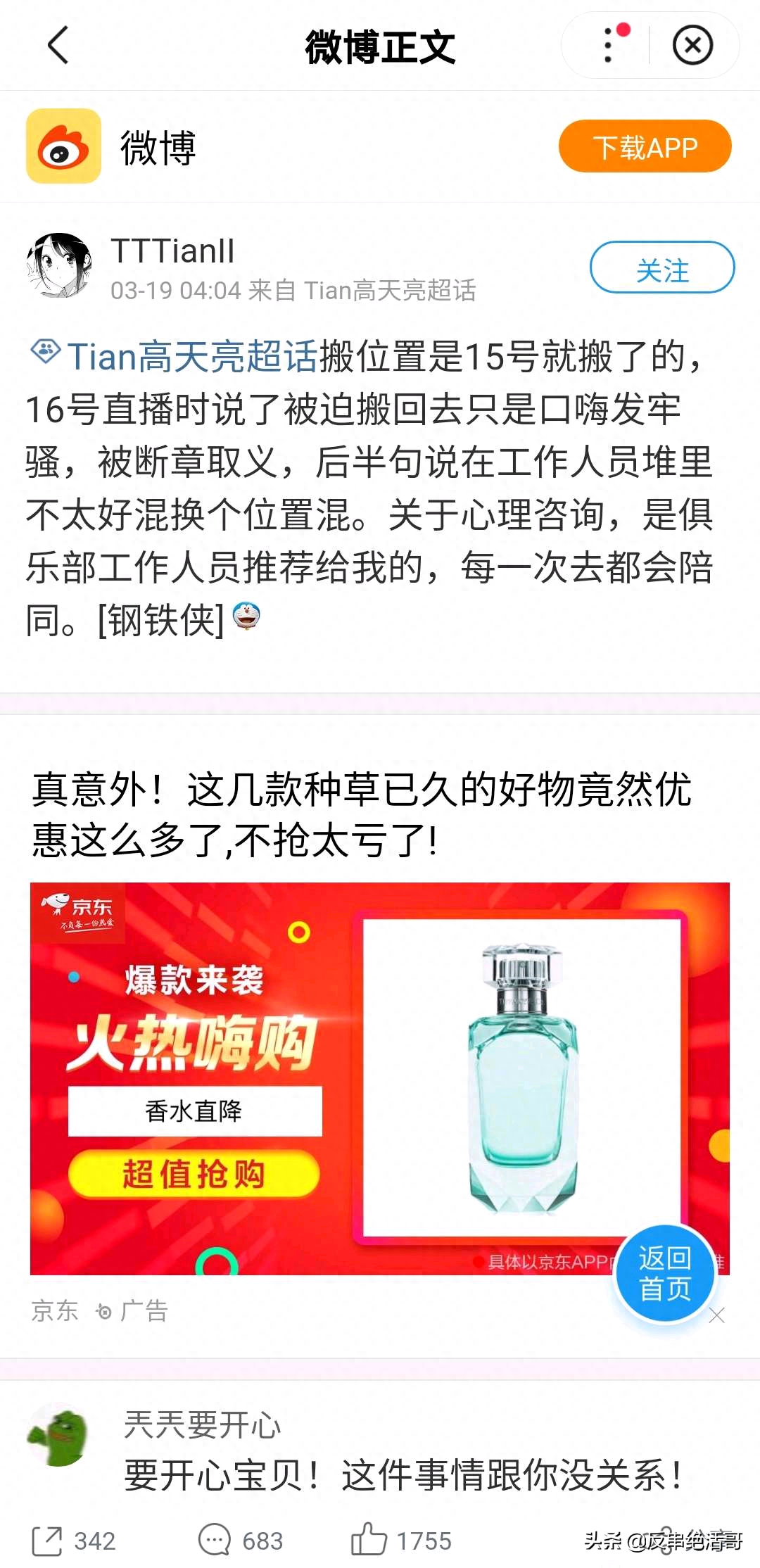The height and width of the screenshot is (1568, 760).
Task: Open TTTianll's profile avatar
Action: [60, 266]
